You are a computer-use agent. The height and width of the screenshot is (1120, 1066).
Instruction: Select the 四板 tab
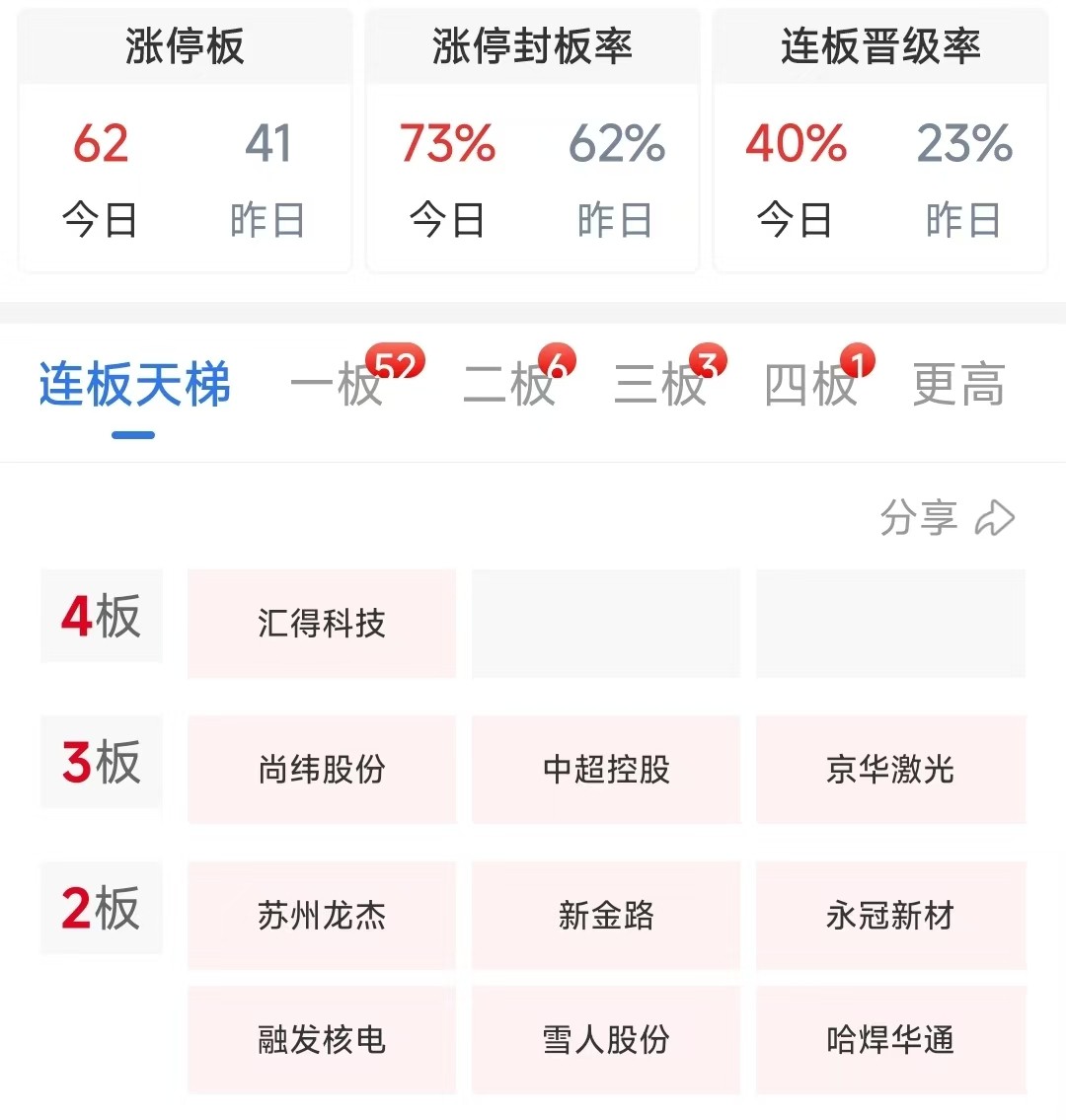(811, 385)
